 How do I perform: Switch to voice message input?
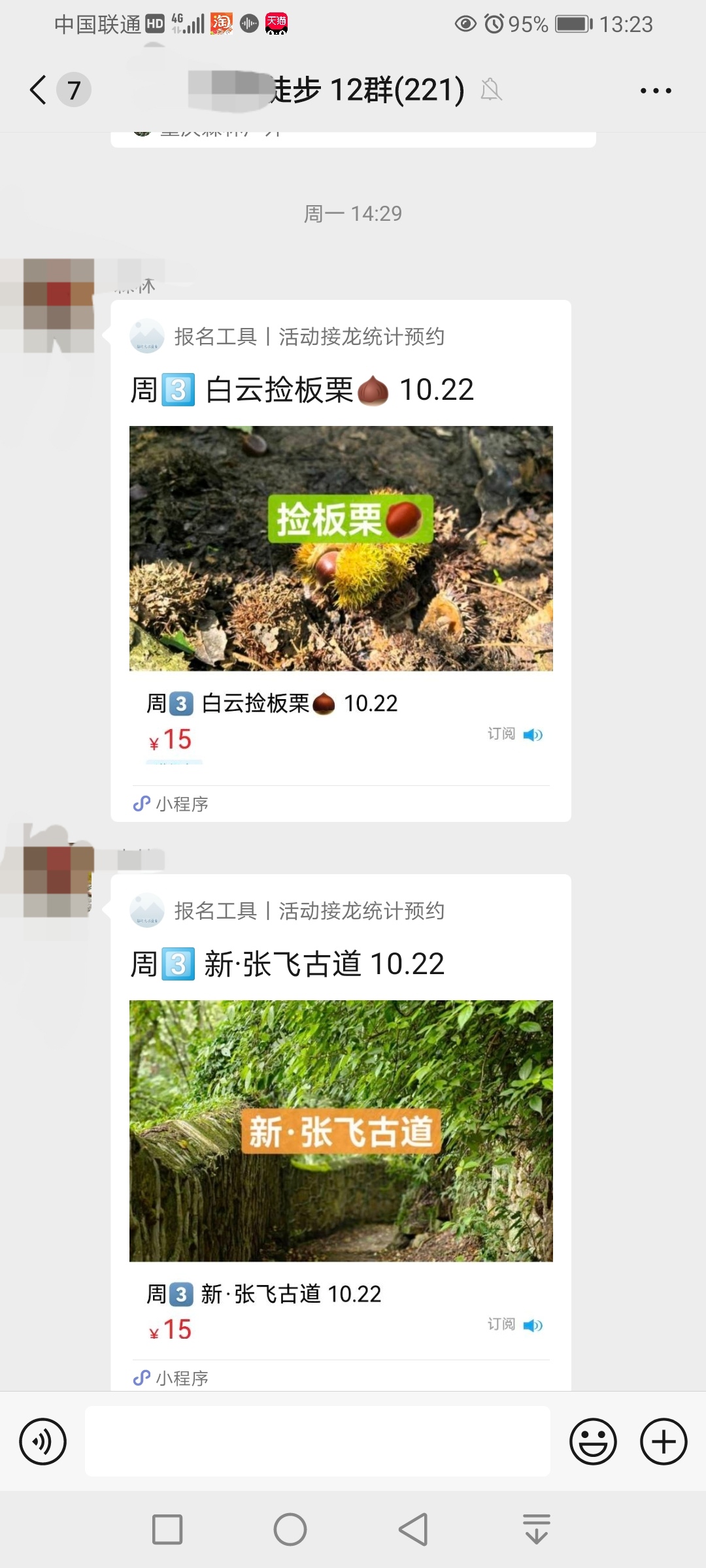coord(43,1441)
